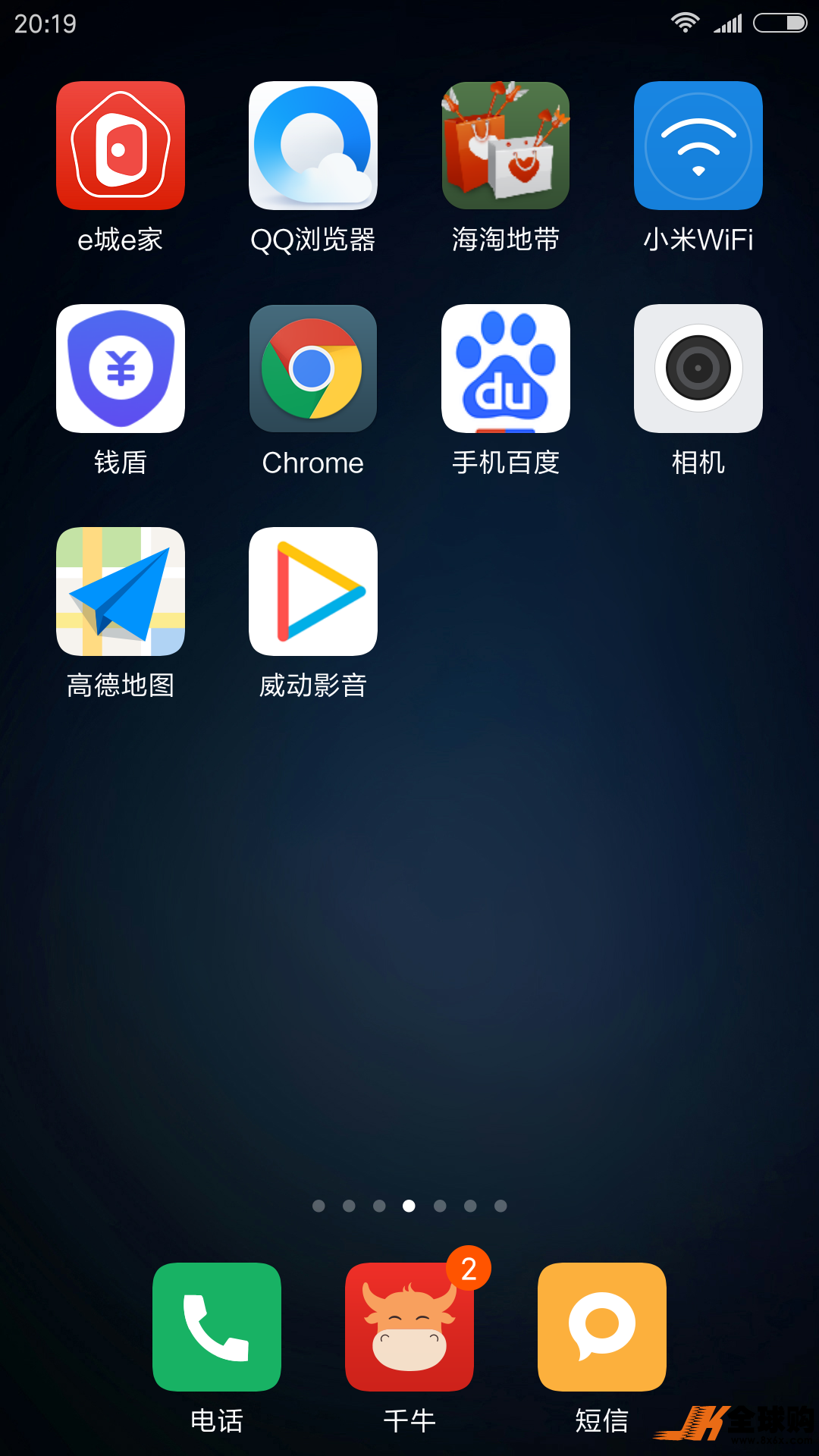The width and height of the screenshot is (819, 1456).
Task: Open the e城e家 app
Action: point(121,146)
